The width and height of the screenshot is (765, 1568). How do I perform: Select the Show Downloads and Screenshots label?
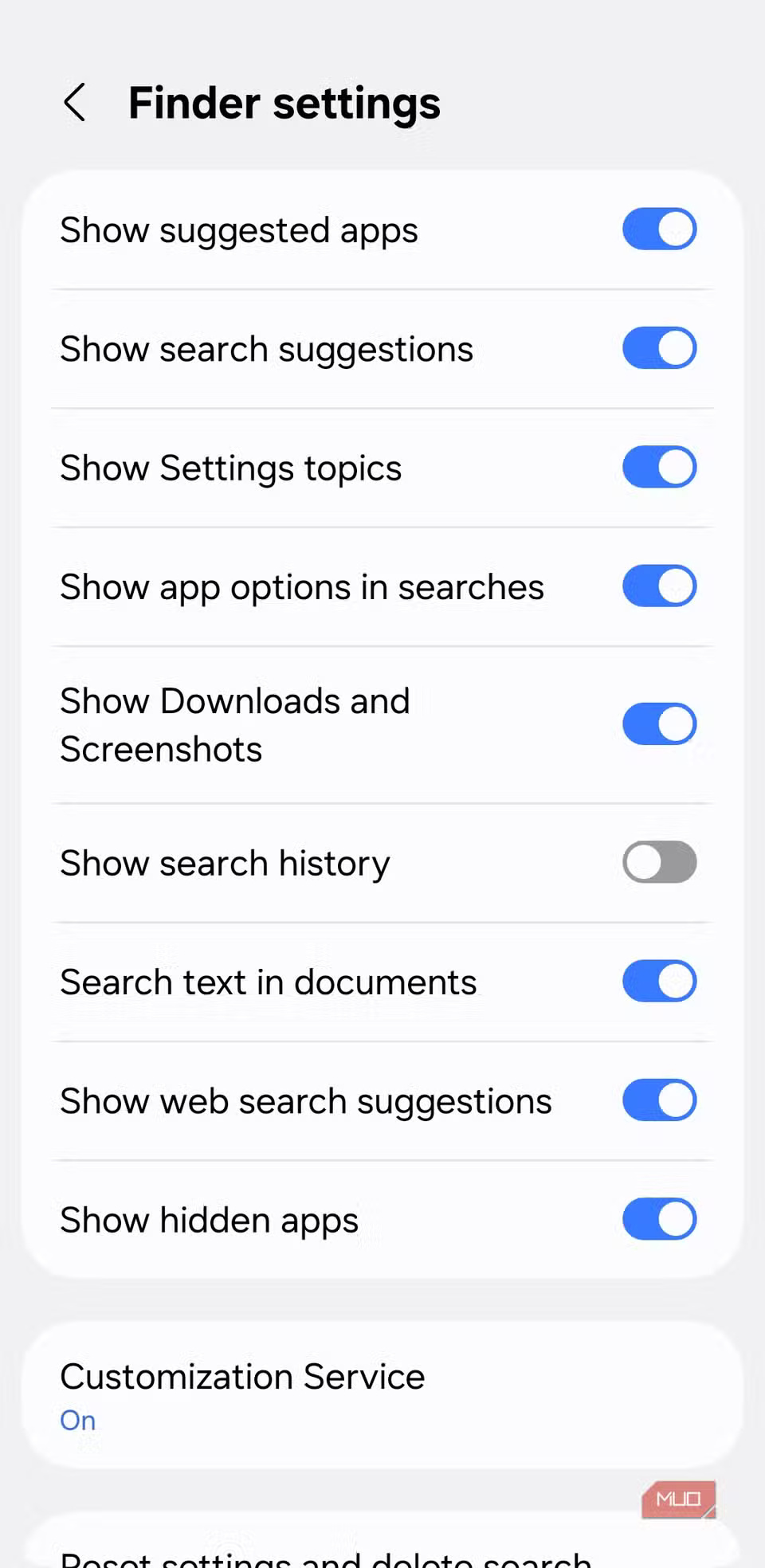[235, 723]
